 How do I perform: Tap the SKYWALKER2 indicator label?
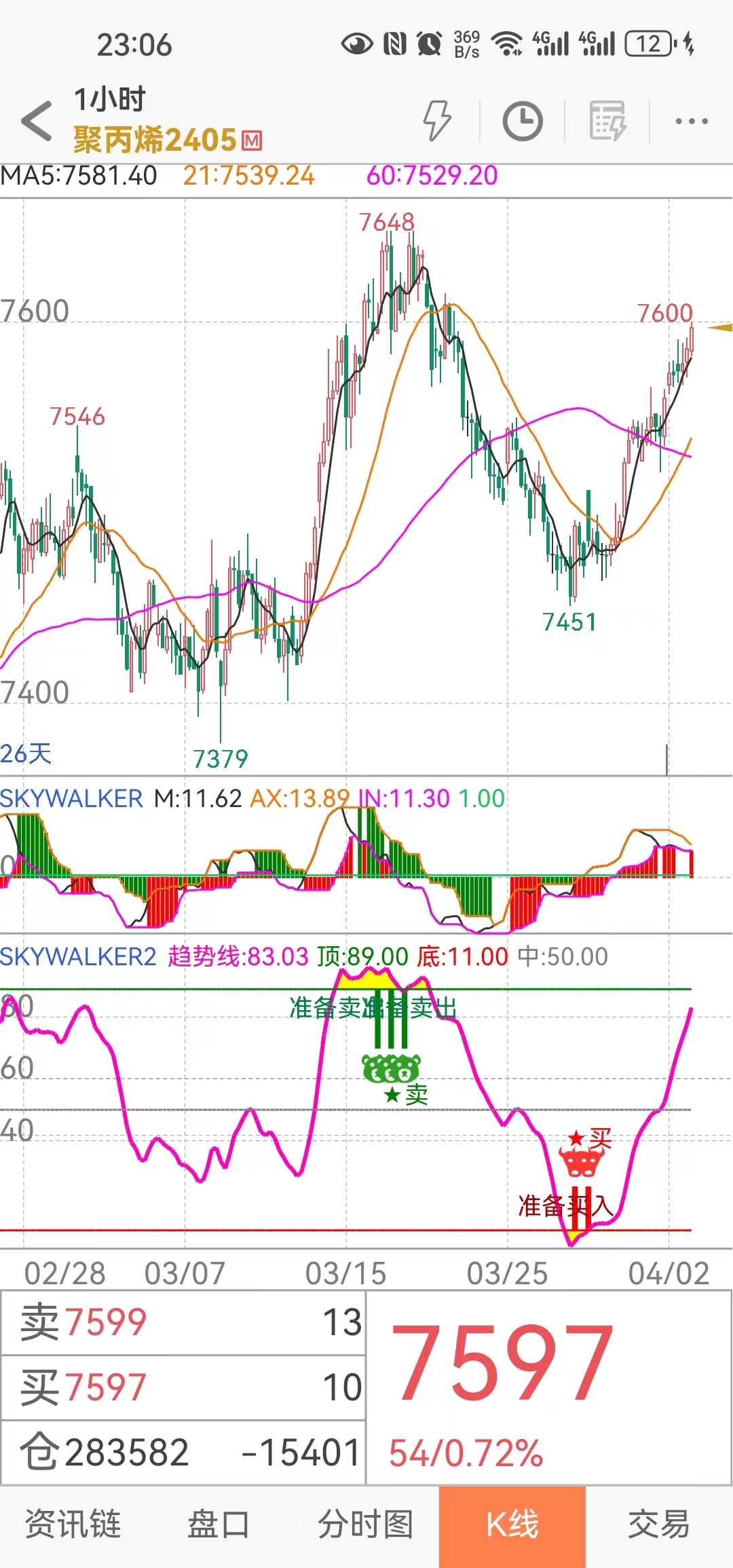(x=78, y=956)
